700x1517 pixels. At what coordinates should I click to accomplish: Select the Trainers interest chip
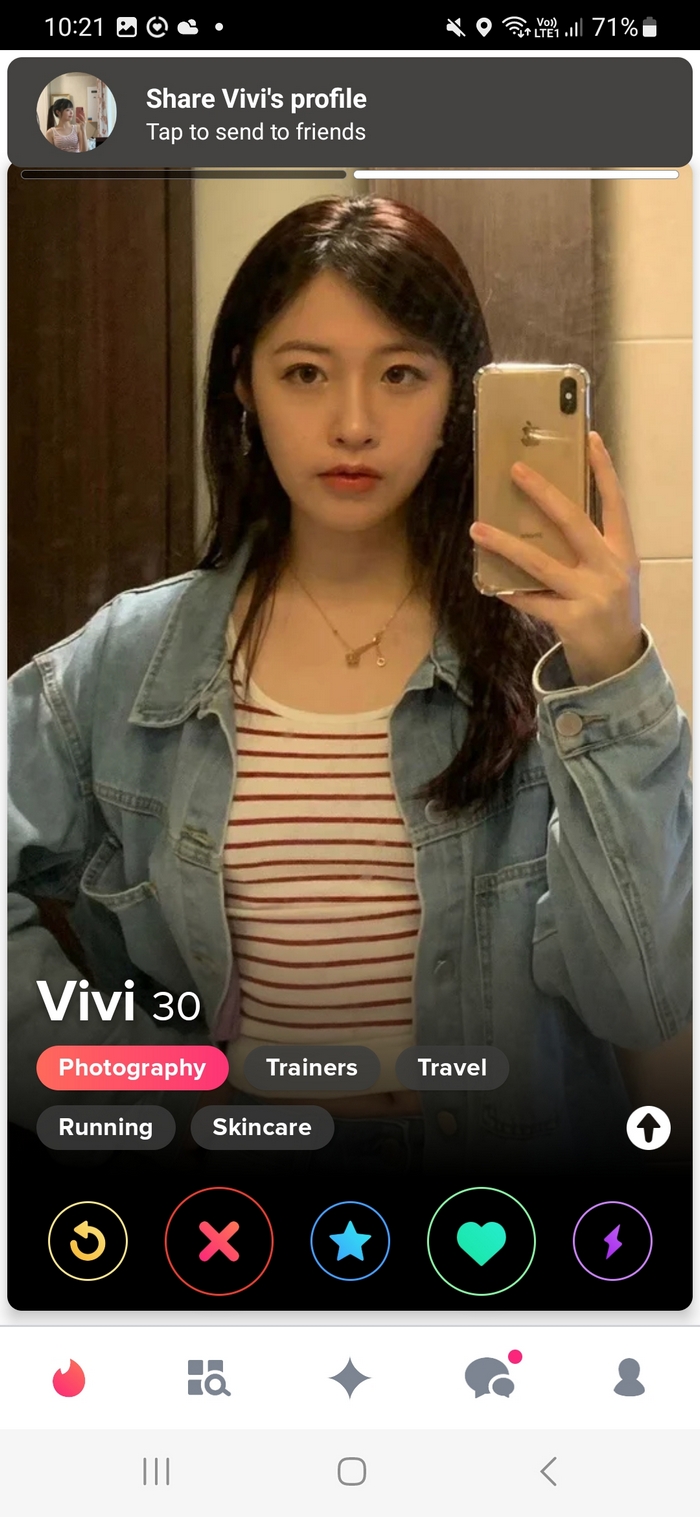tap(311, 1068)
